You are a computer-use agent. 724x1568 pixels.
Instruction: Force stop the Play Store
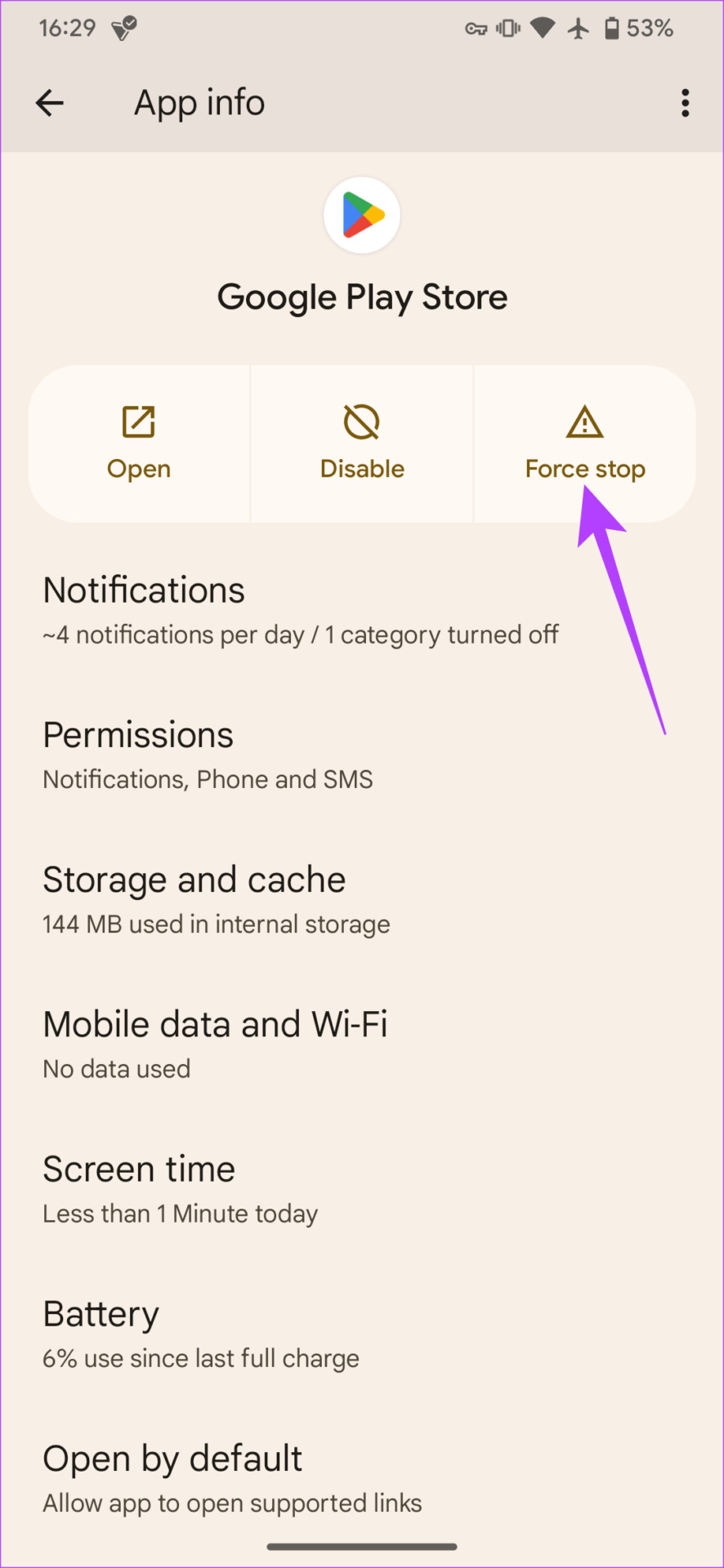point(585,443)
